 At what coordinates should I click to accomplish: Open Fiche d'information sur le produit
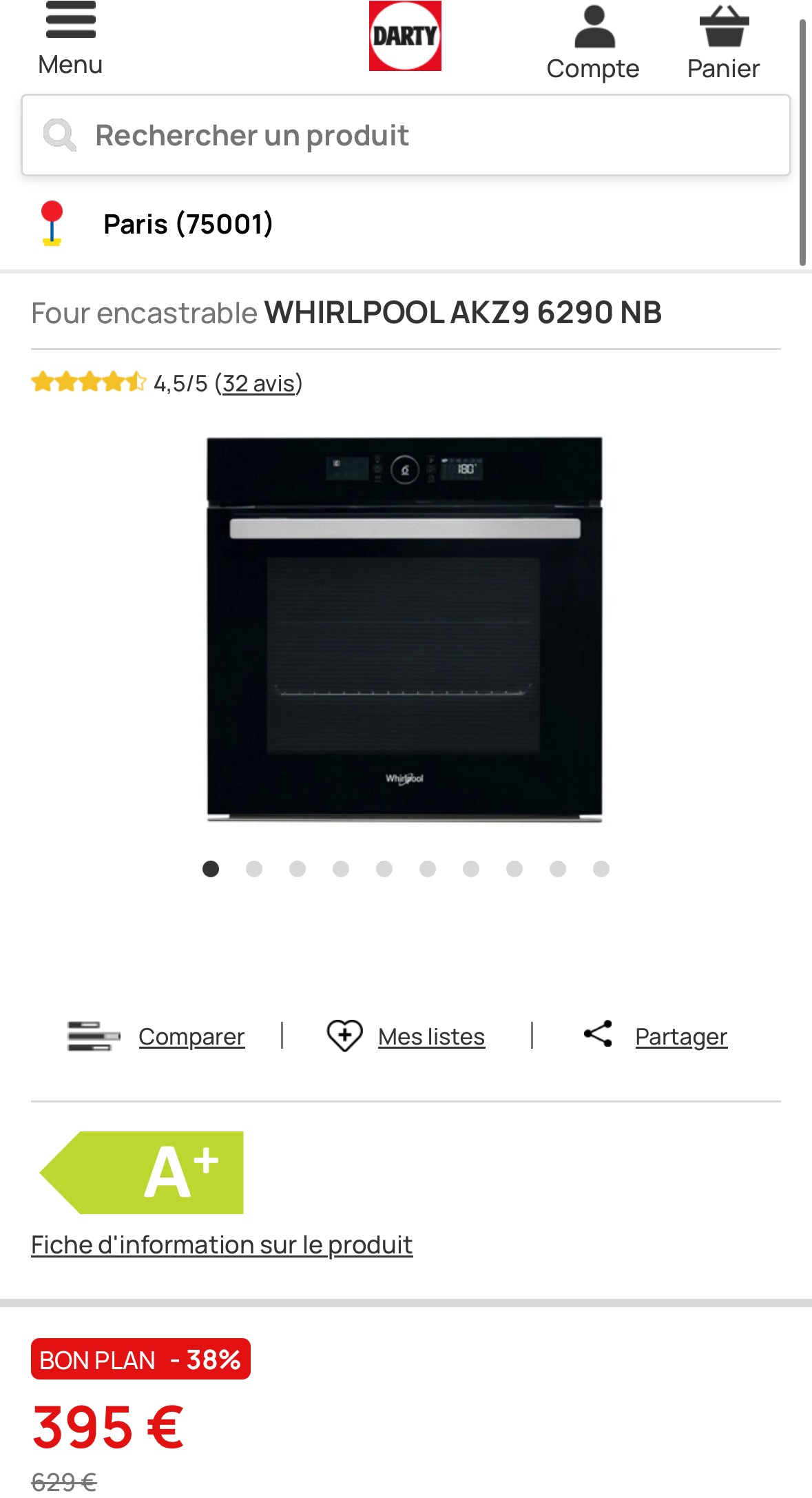222,1245
